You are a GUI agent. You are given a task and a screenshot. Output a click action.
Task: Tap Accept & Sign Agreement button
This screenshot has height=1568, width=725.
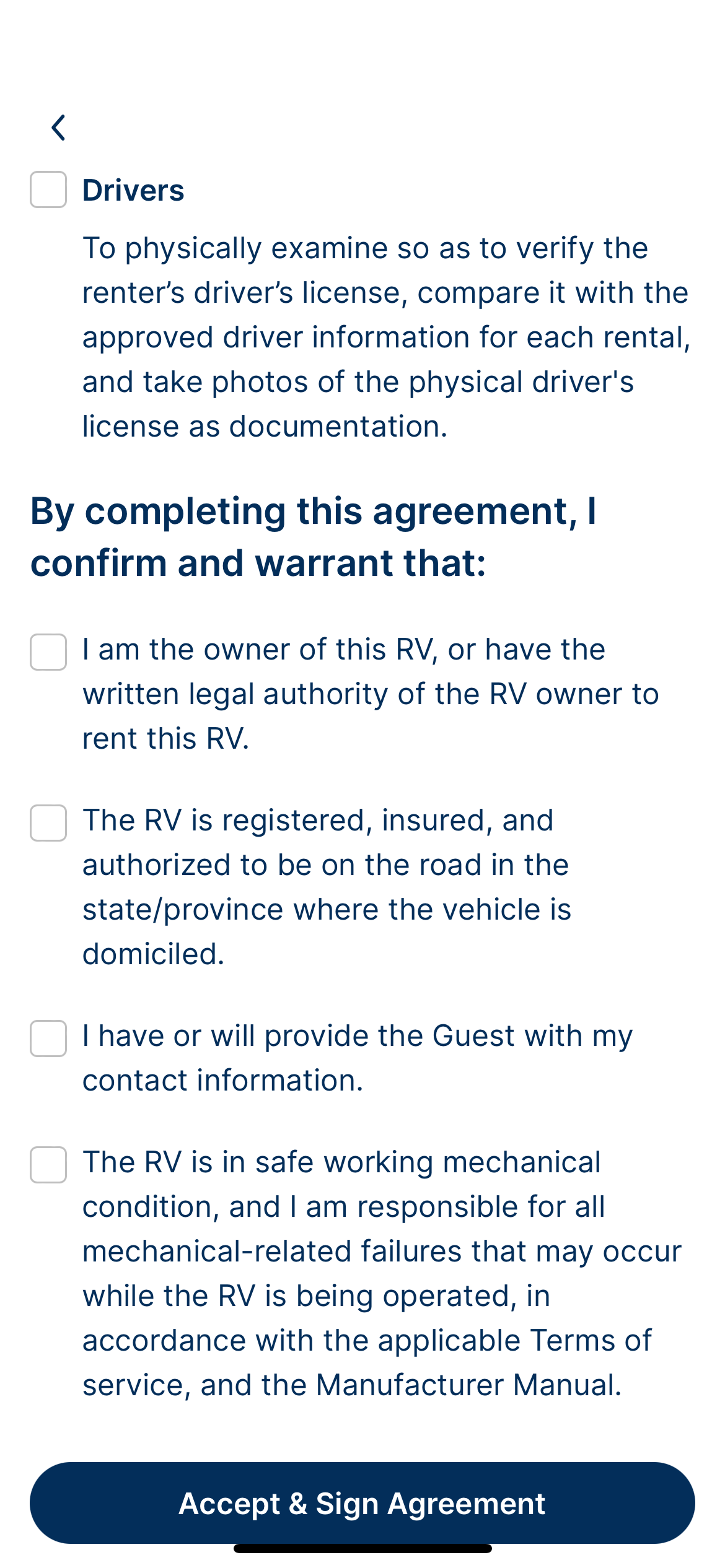pyautogui.click(x=362, y=1502)
